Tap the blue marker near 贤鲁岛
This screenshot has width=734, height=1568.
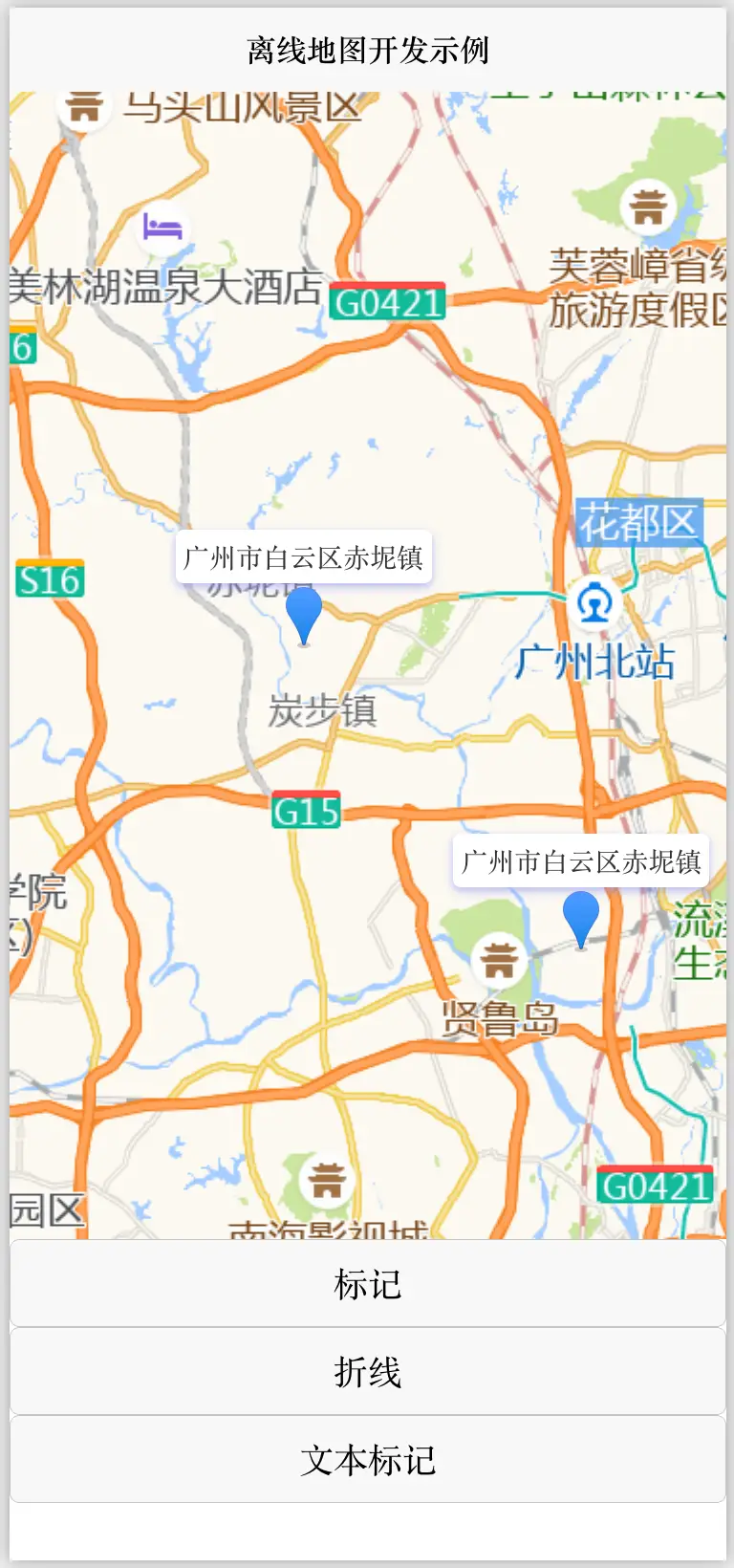tap(581, 920)
